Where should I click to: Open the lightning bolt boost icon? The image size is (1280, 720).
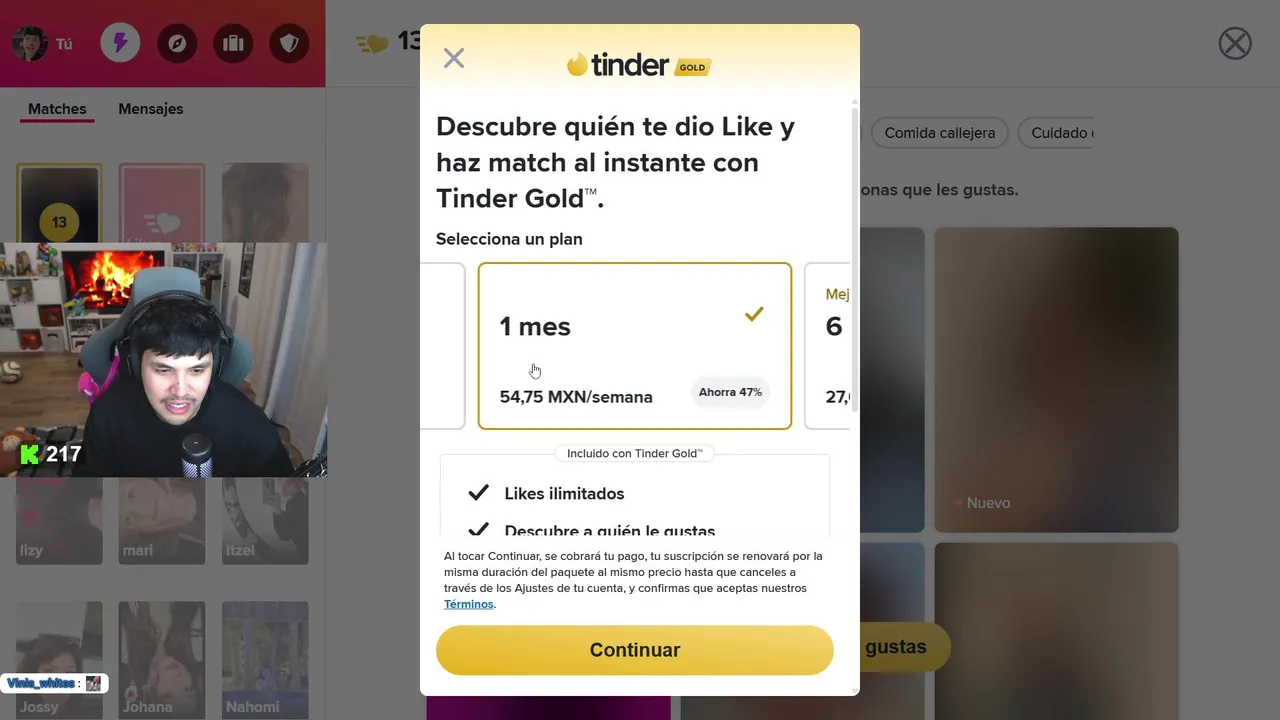(x=120, y=43)
